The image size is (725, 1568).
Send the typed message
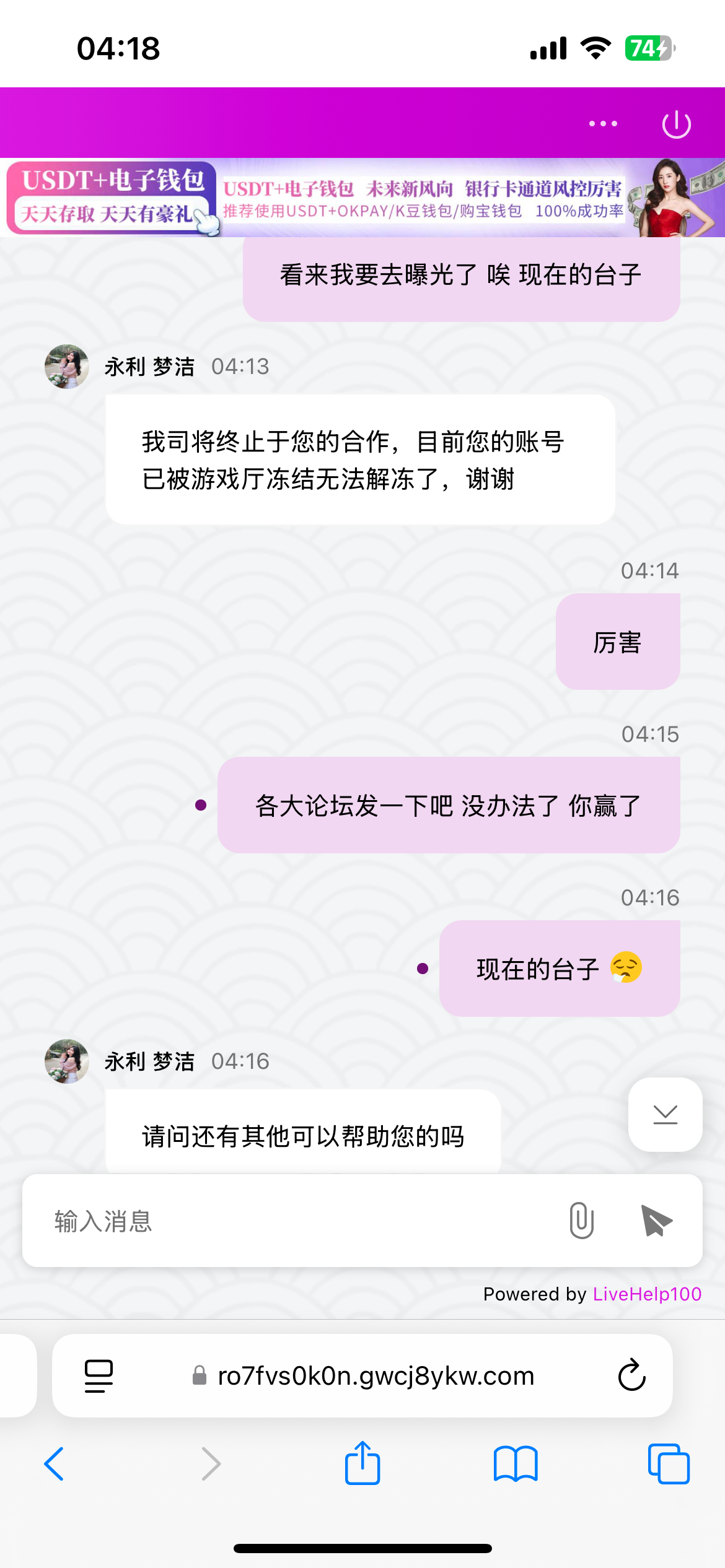point(656,1221)
